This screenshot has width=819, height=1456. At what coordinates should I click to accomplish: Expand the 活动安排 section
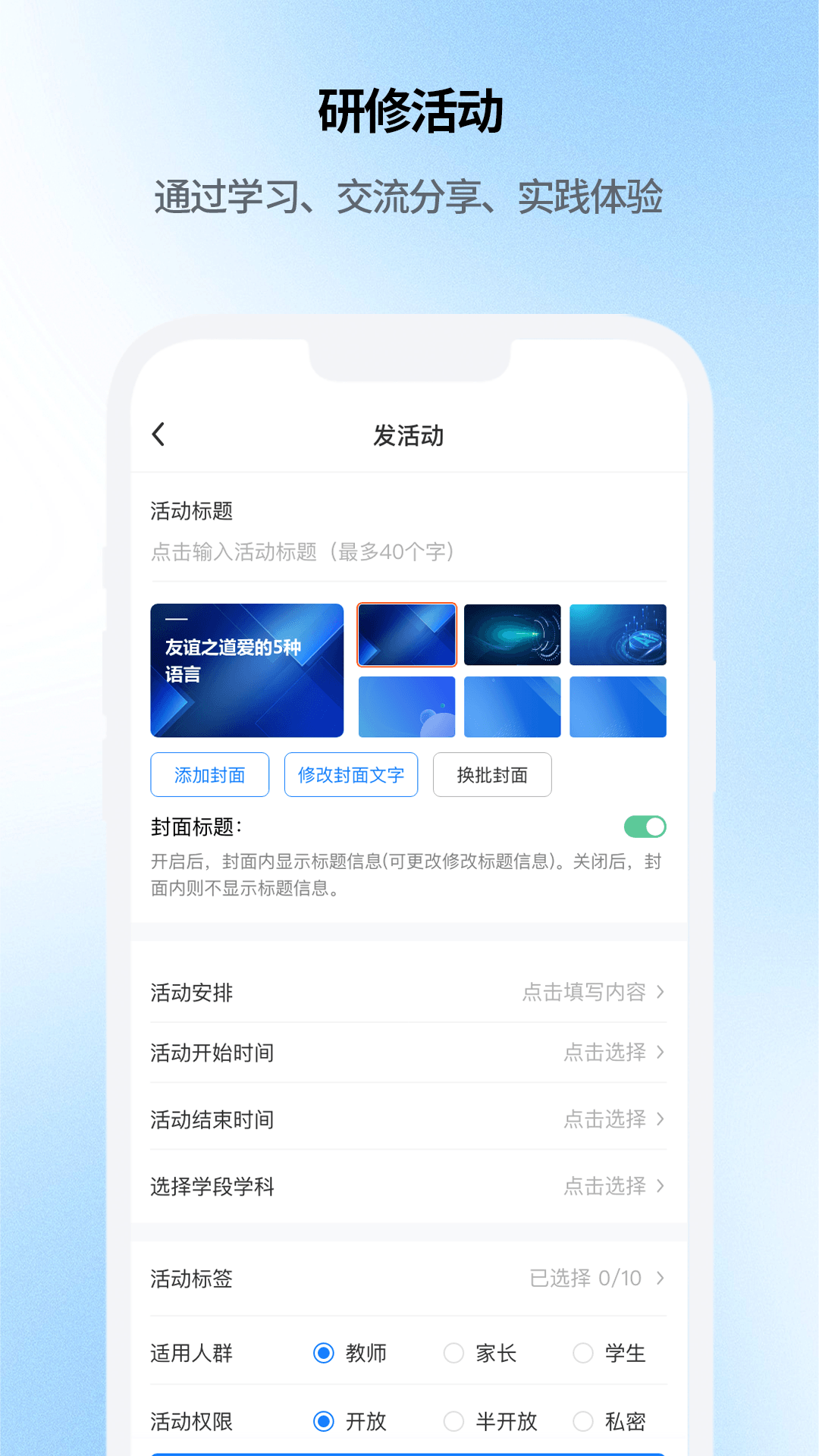408,992
